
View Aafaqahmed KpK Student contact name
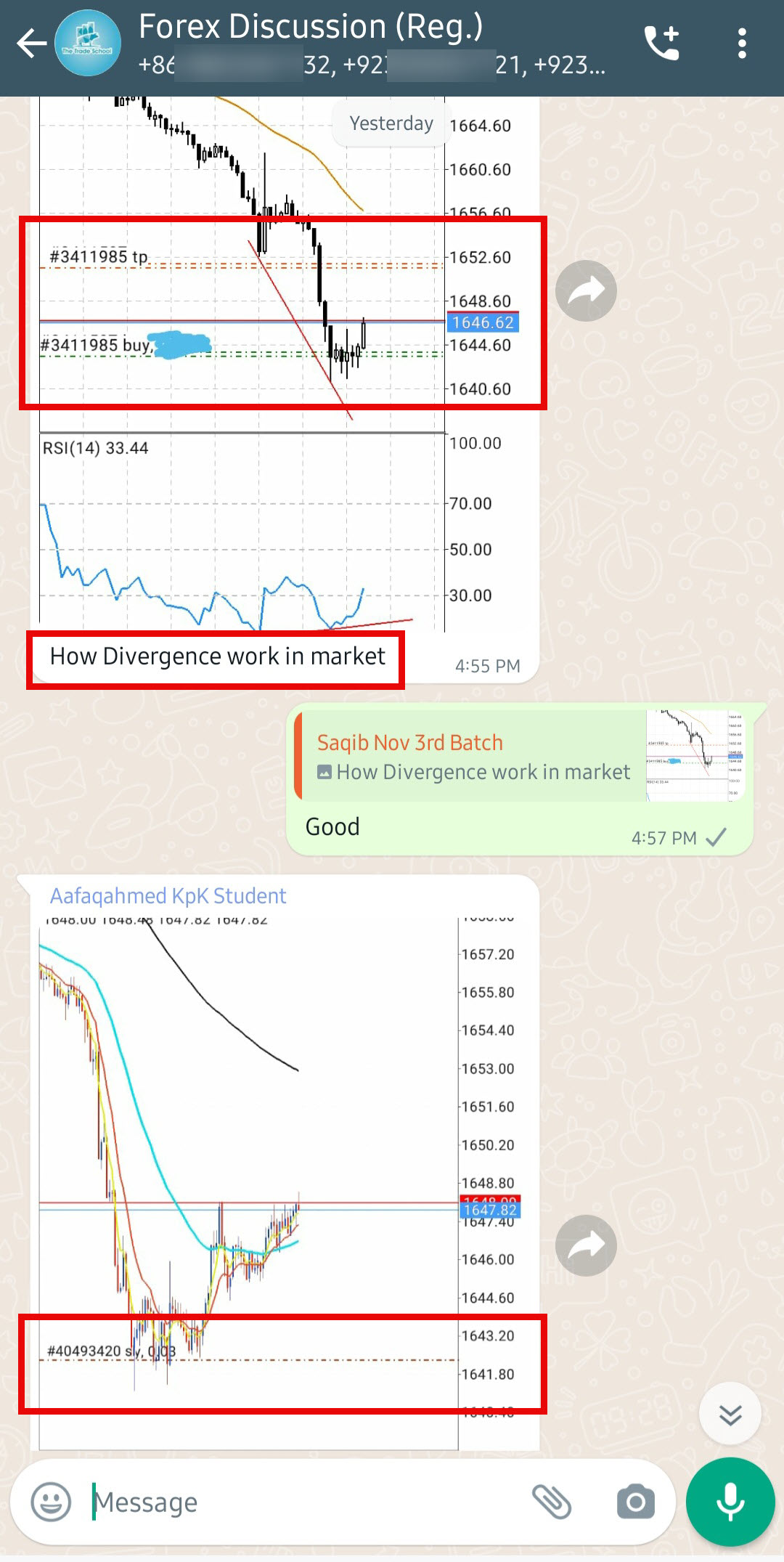[x=168, y=895]
